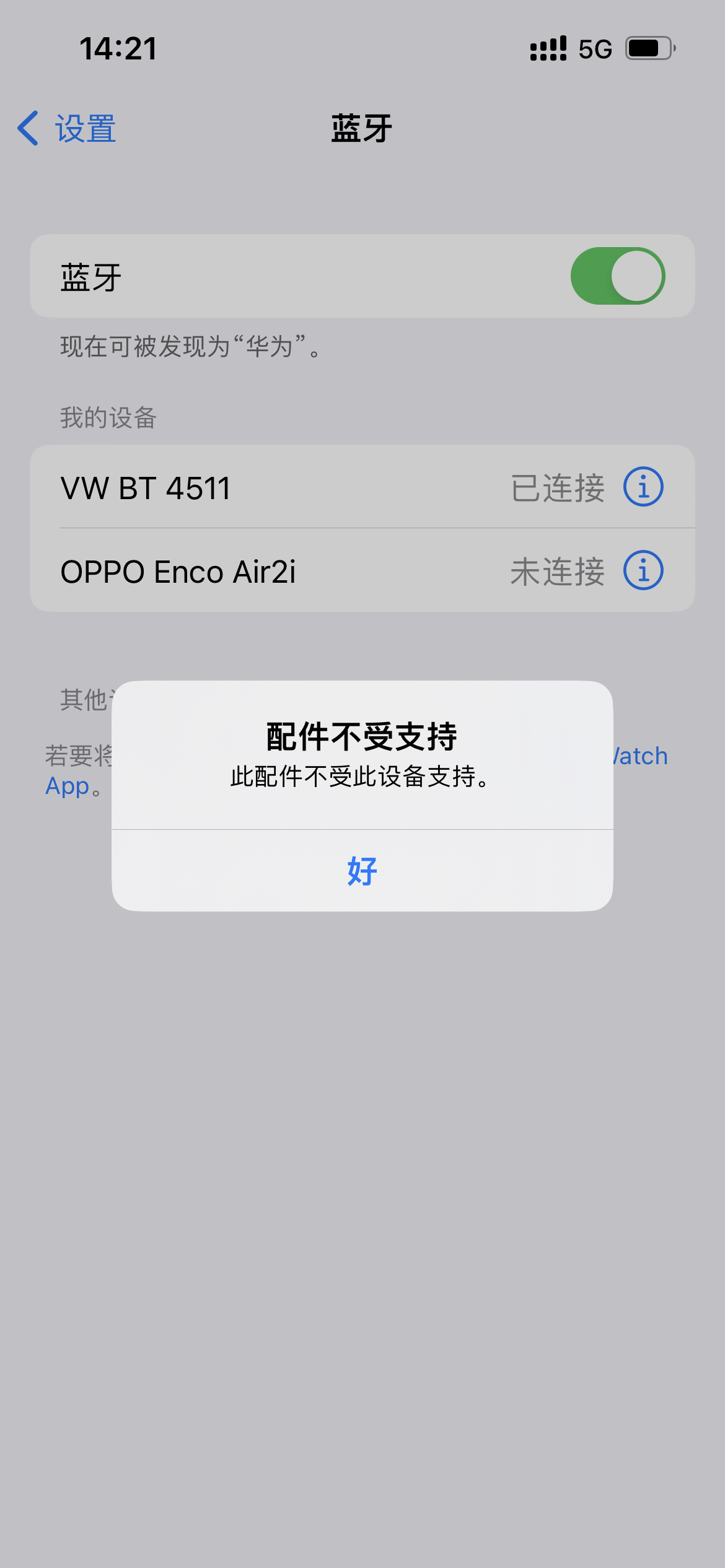Go back to 设置
This screenshot has height=1568, width=725.
tap(67, 129)
